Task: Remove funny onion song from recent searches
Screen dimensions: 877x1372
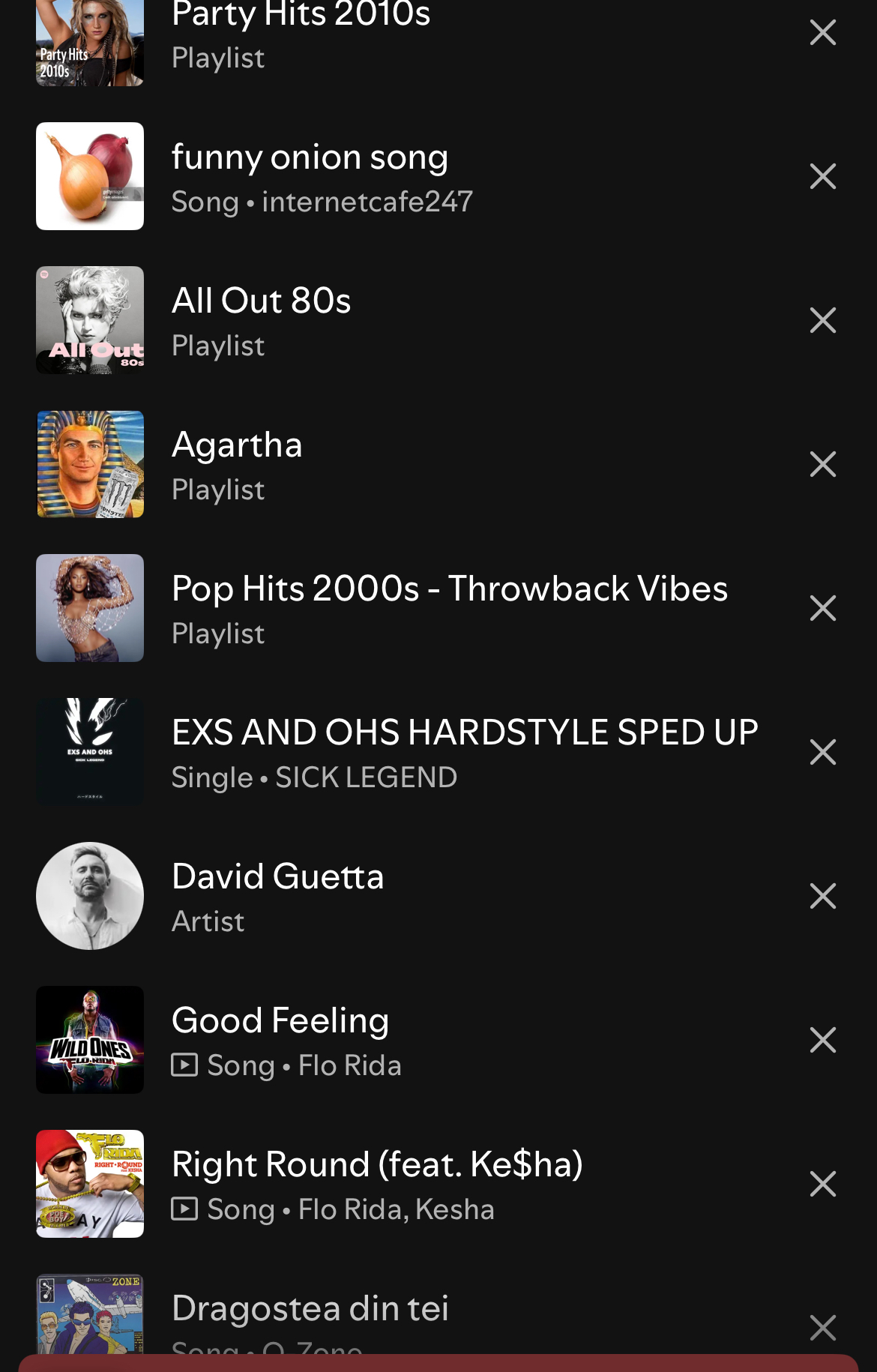Action: 822,177
